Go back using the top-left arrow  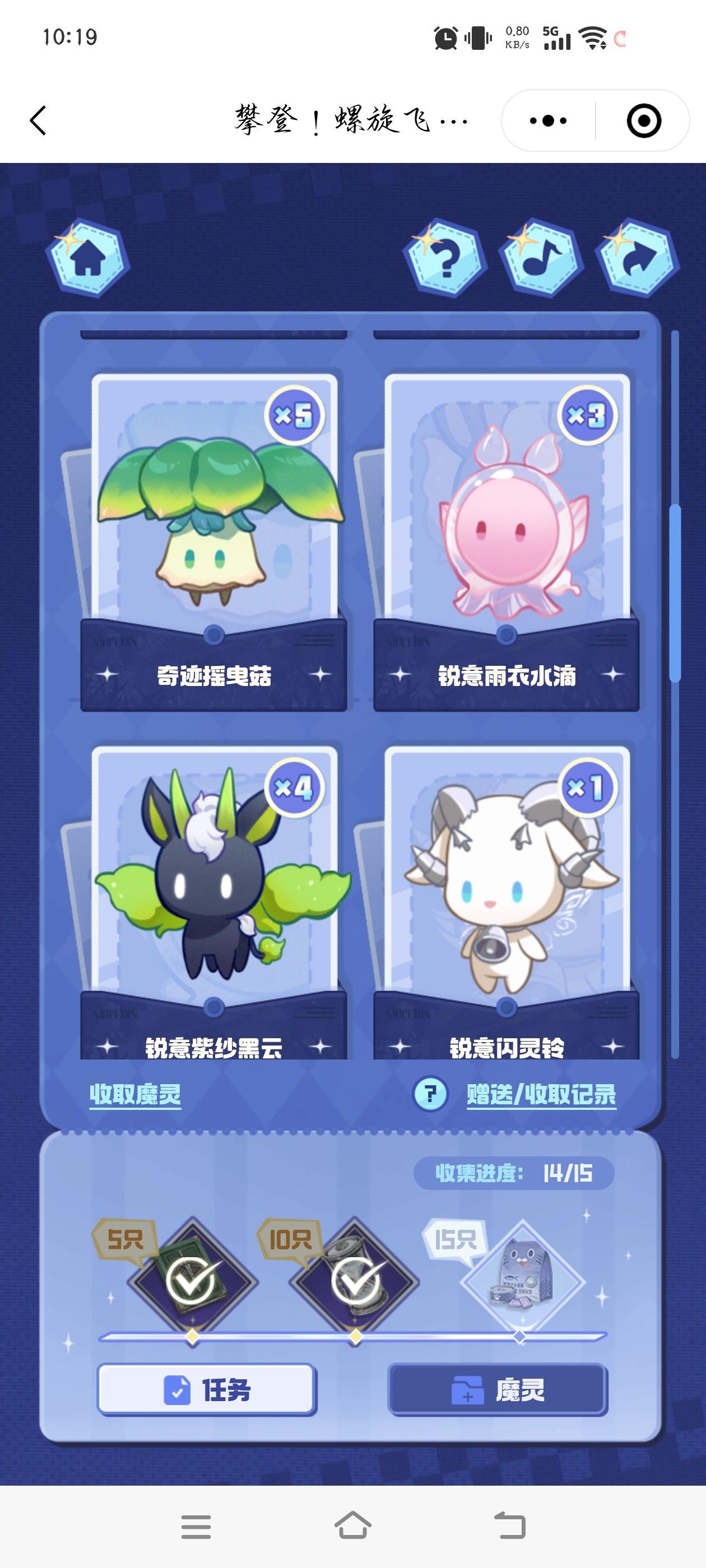(x=38, y=120)
